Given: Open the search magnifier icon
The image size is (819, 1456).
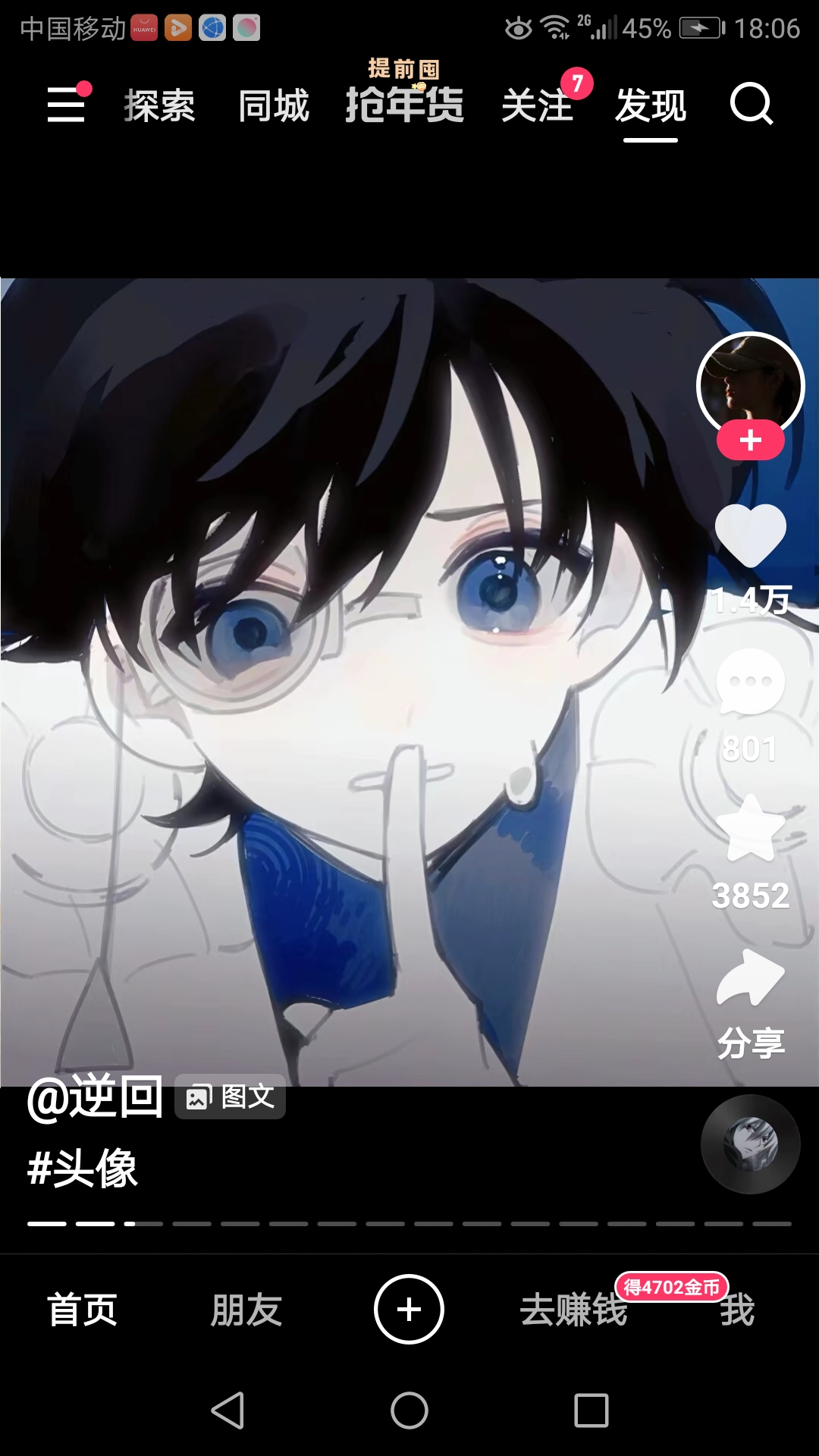Looking at the screenshot, I should (752, 104).
